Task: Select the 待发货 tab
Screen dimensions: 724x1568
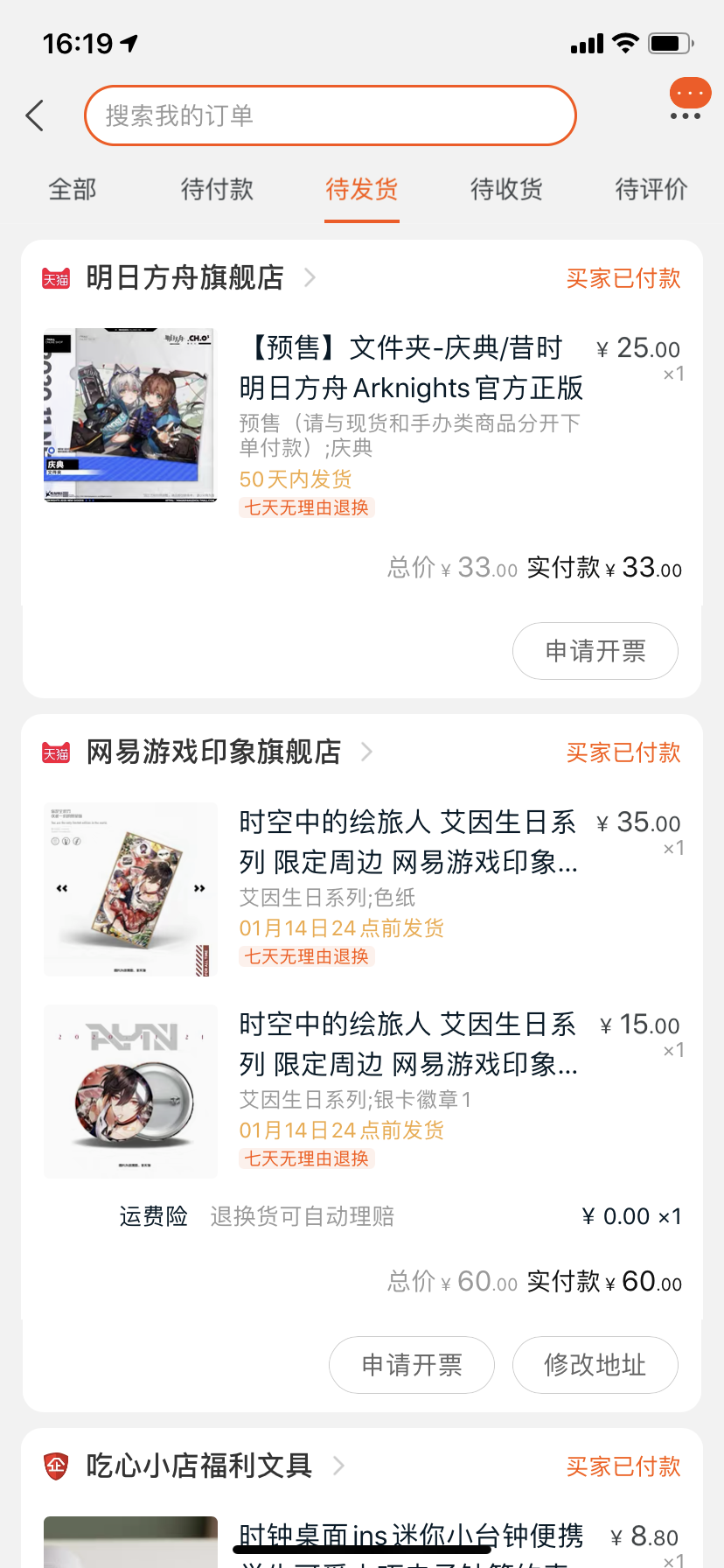Action: tap(362, 189)
